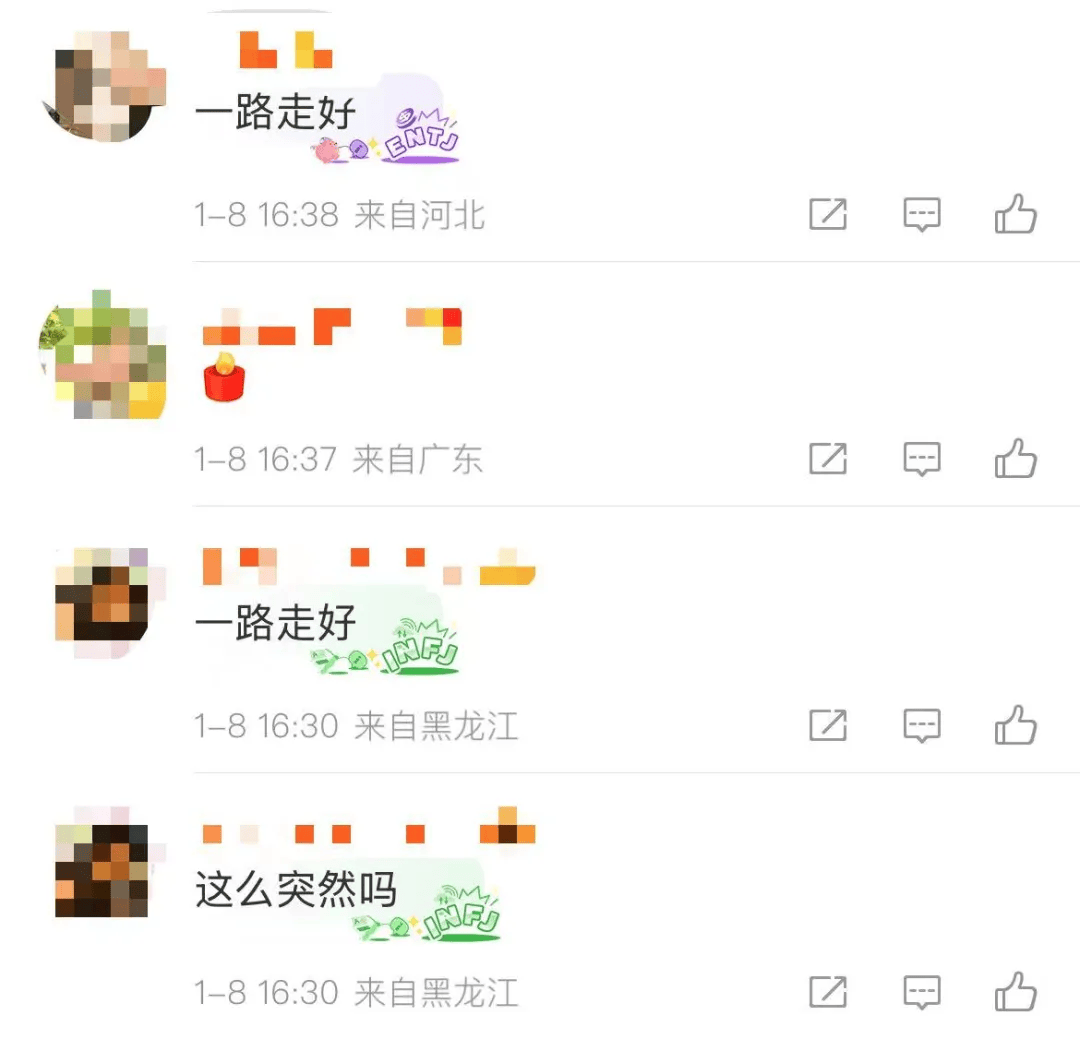Repost the candle comment from 广东
The height and width of the screenshot is (1039, 1080).
[828, 459]
